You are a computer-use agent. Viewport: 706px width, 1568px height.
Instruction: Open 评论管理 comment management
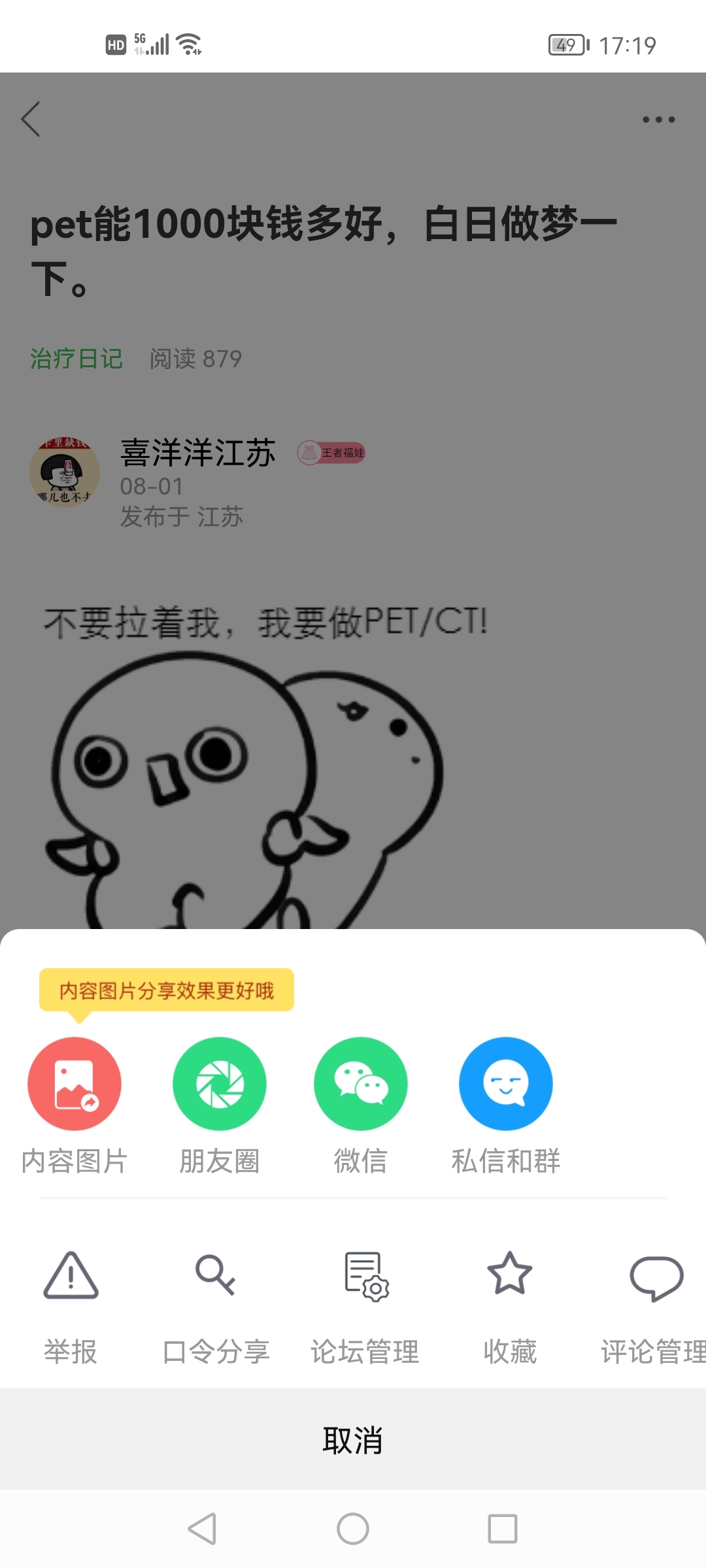pyautogui.click(x=654, y=1308)
